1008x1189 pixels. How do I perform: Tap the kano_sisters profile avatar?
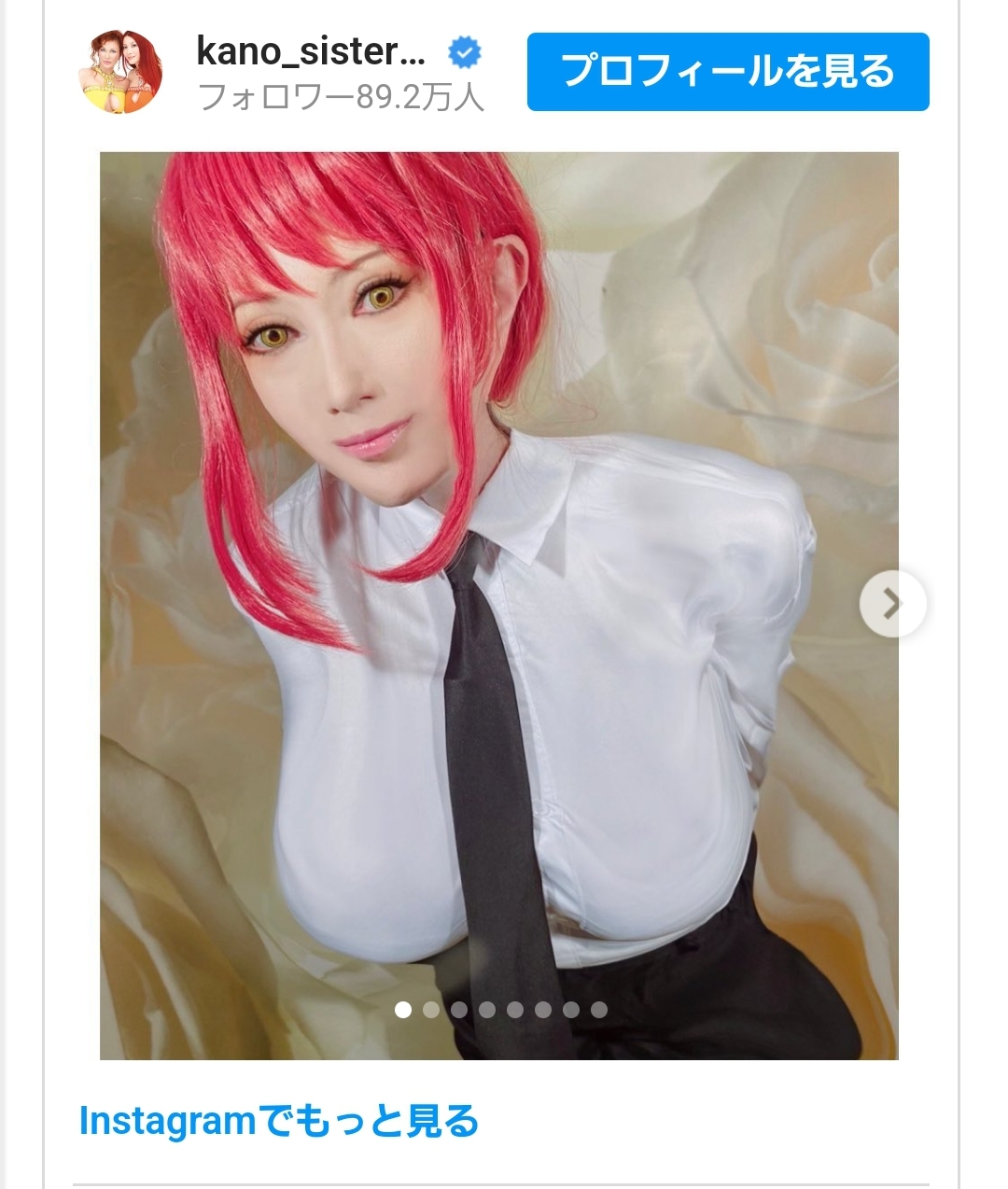pyautogui.click(x=125, y=72)
